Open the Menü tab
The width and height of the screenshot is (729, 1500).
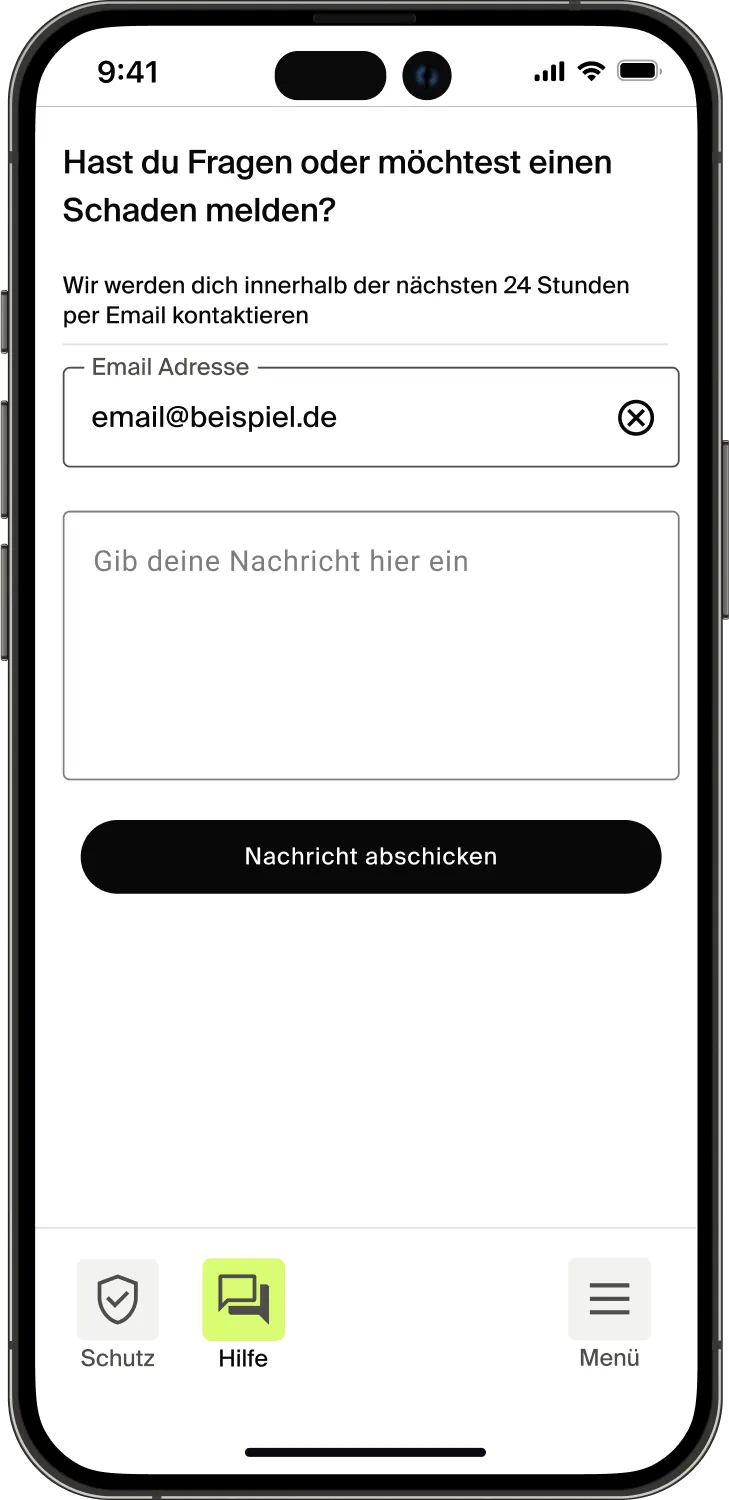coord(609,1312)
